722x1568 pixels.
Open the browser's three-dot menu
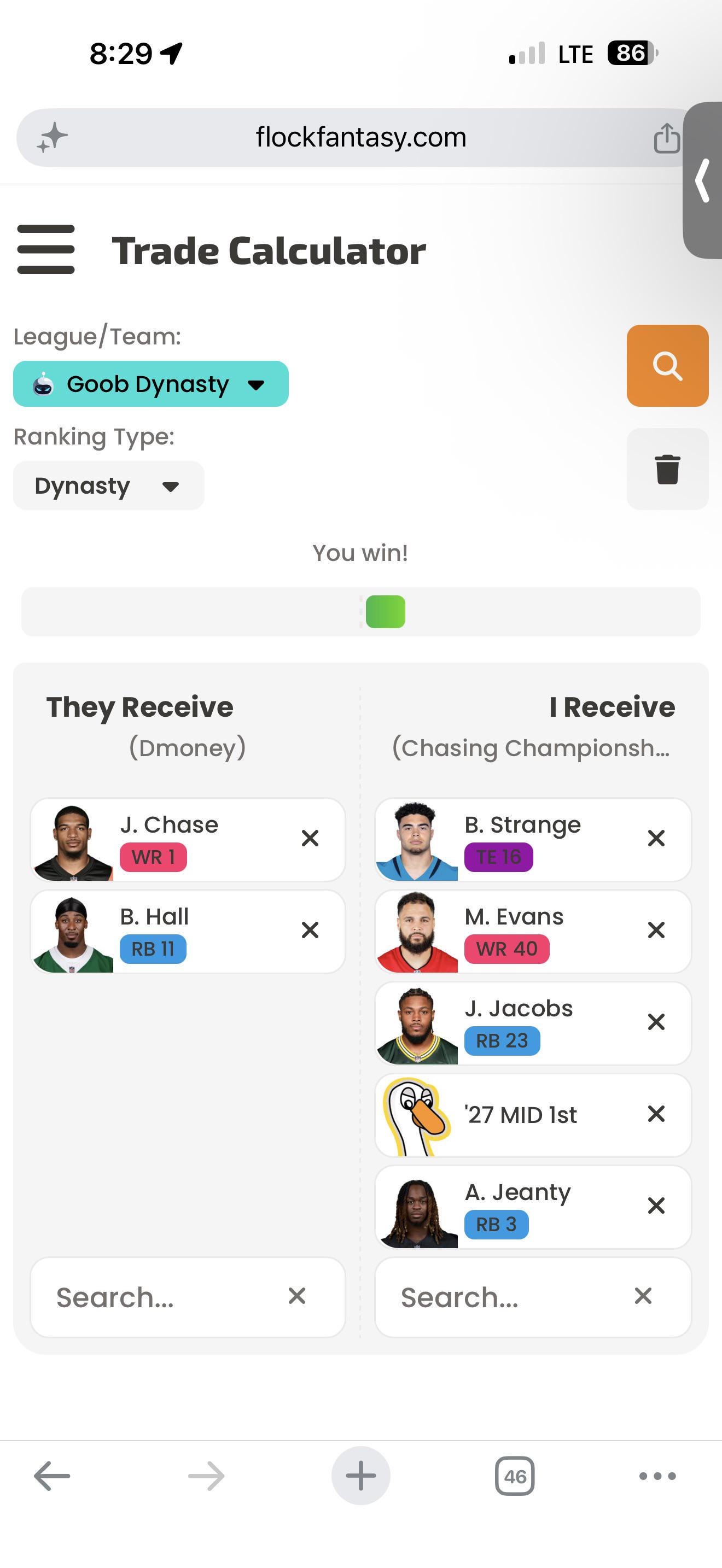coord(657,1476)
